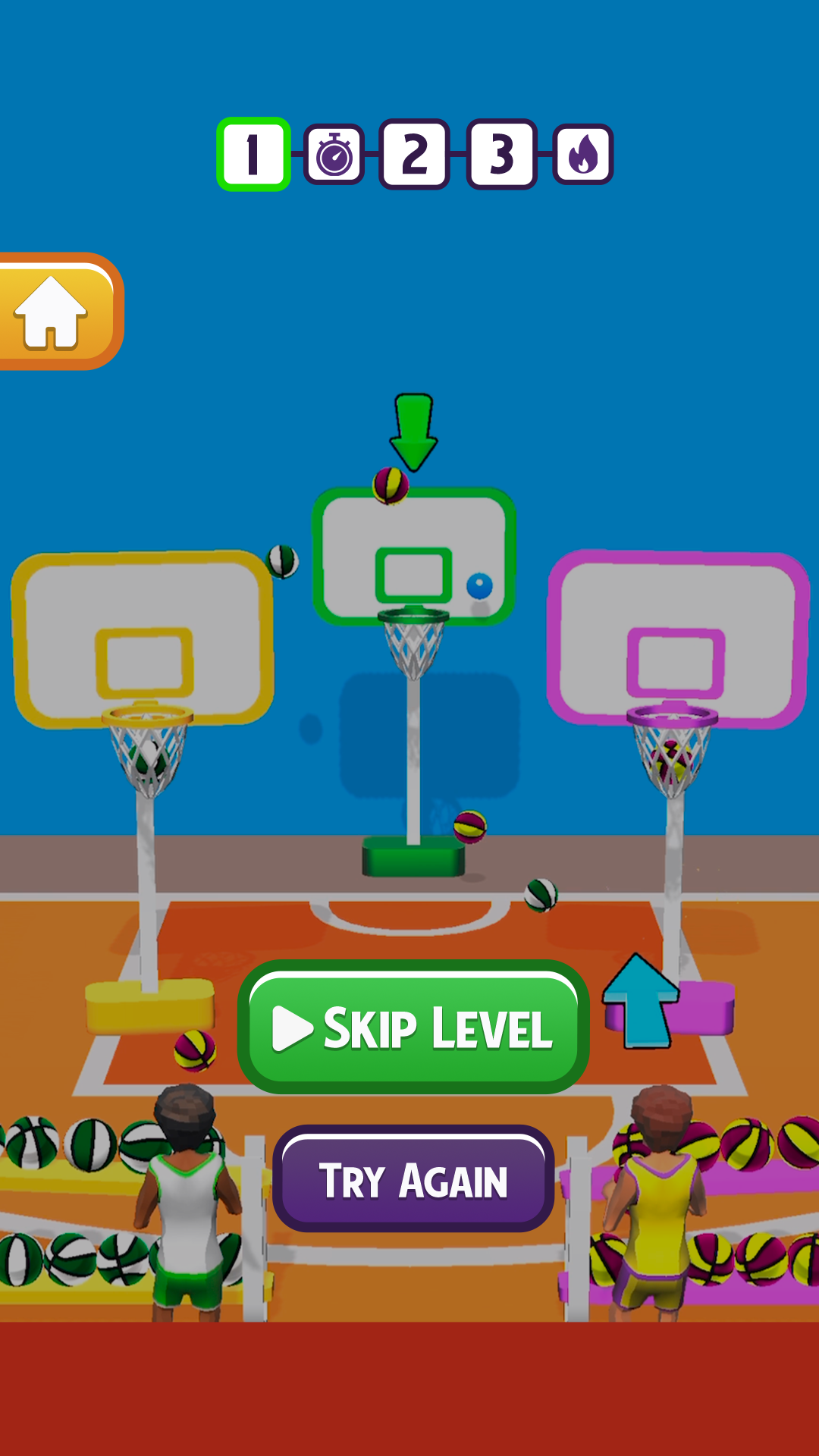Select Try Again to replay the level
The image size is (819, 1456).
tap(413, 1178)
